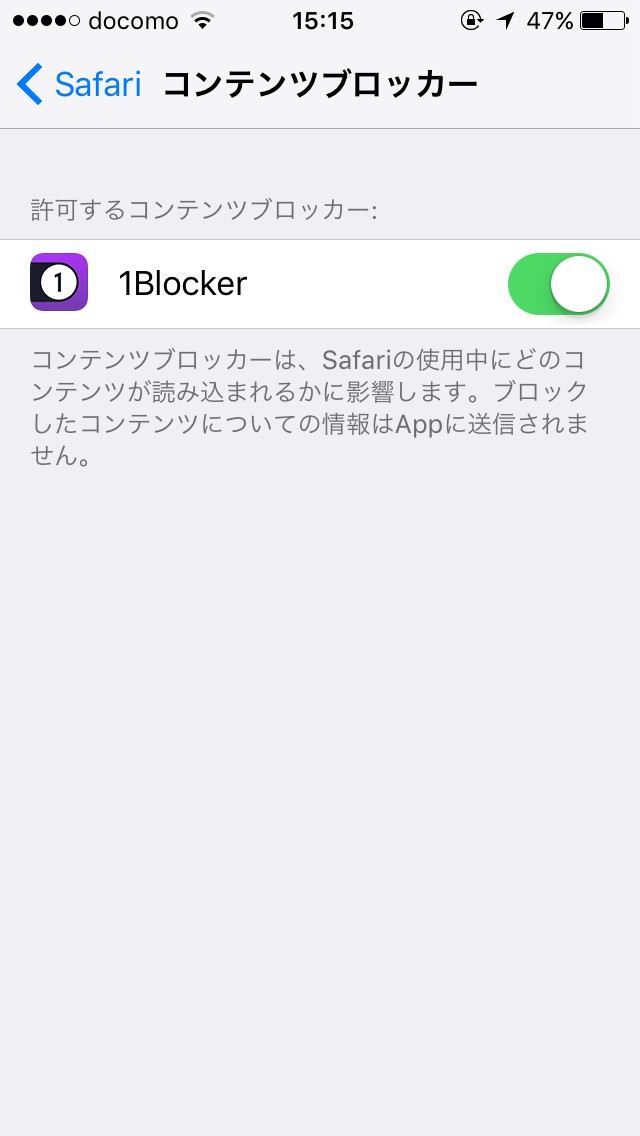The image size is (640, 1136).
Task: Go back to Safari settings
Action: coord(78,85)
